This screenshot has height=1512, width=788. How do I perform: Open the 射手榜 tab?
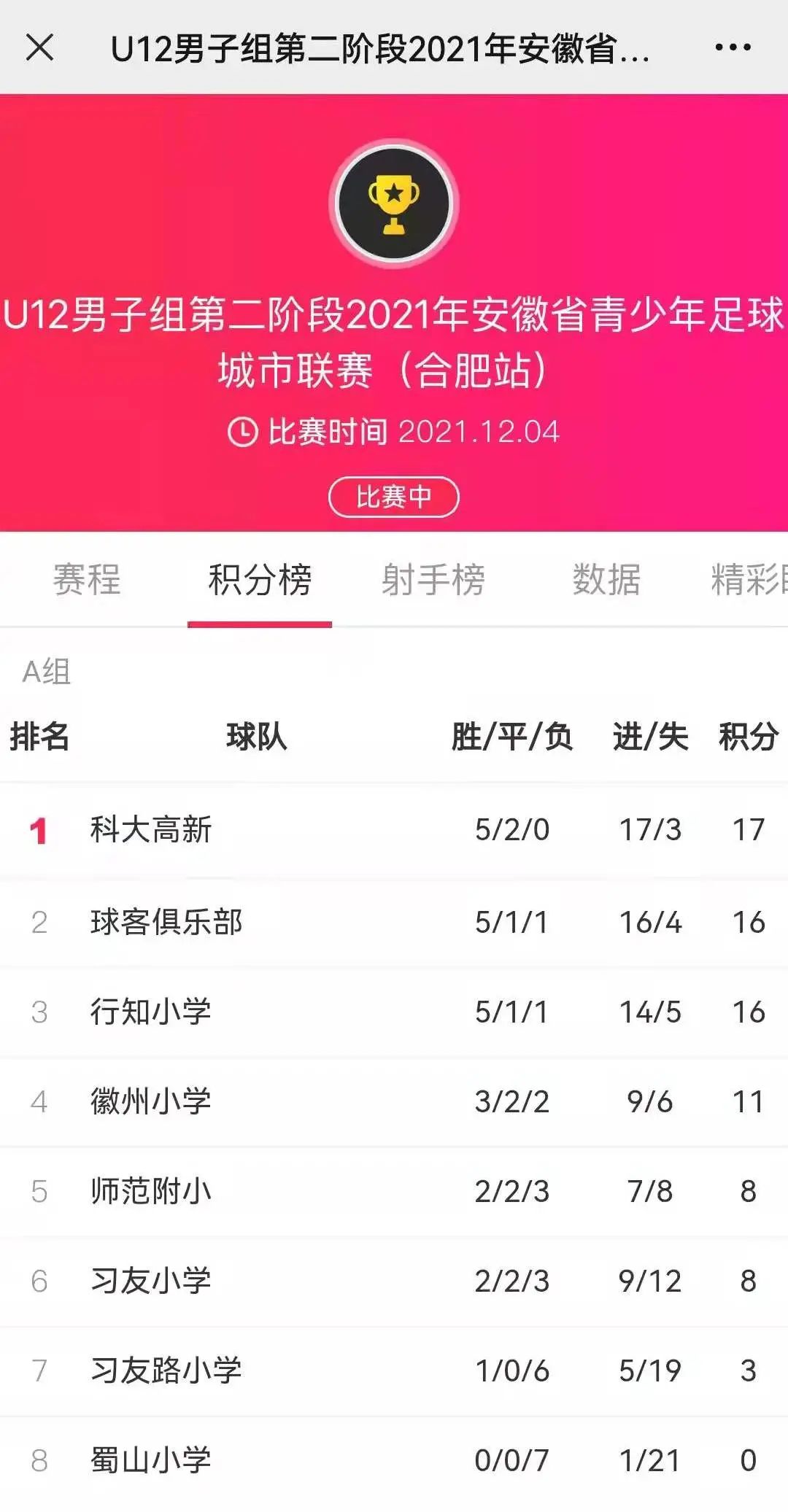433,580
